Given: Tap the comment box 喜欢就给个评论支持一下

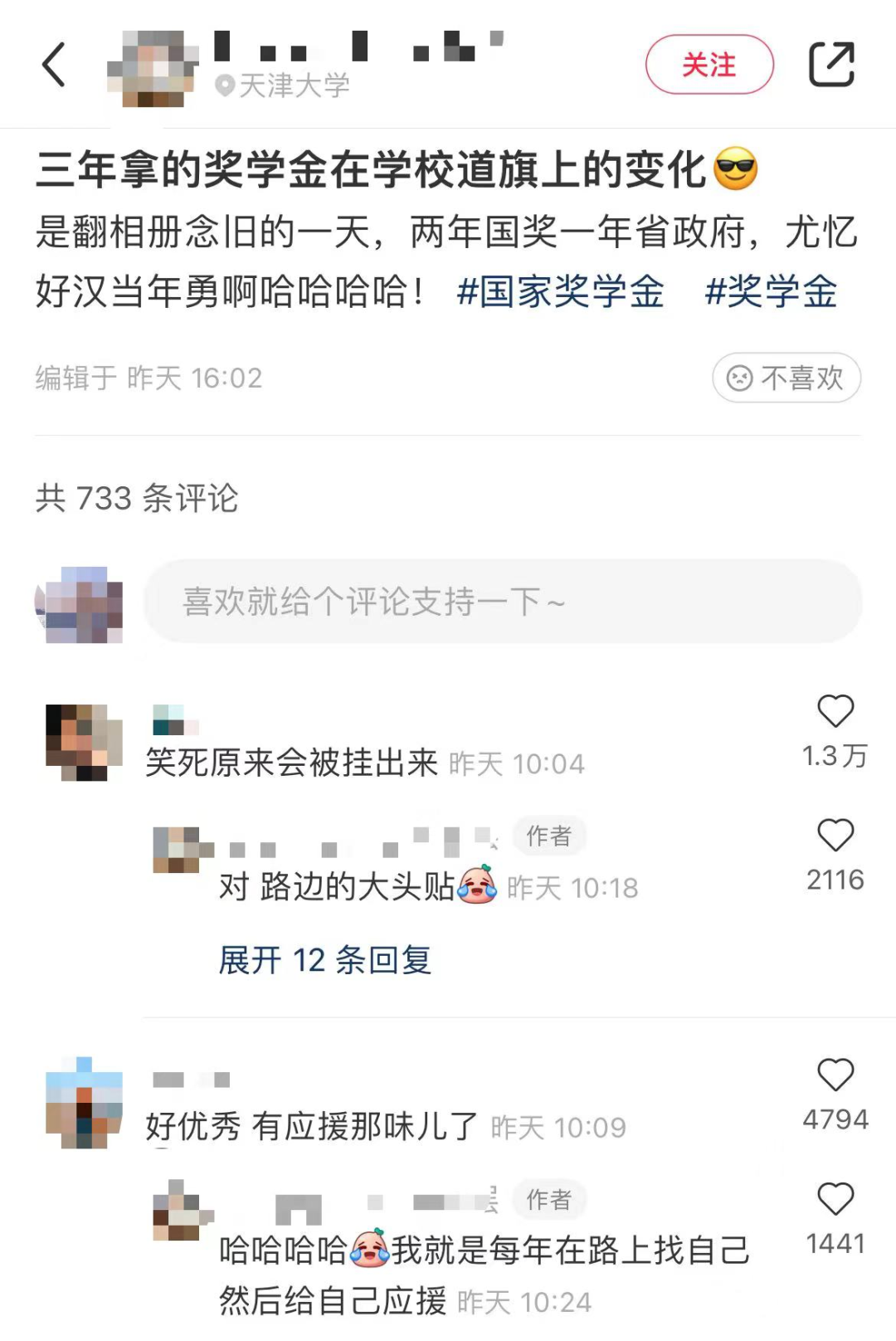Looking at the screenshot, I should click(502, 602).
